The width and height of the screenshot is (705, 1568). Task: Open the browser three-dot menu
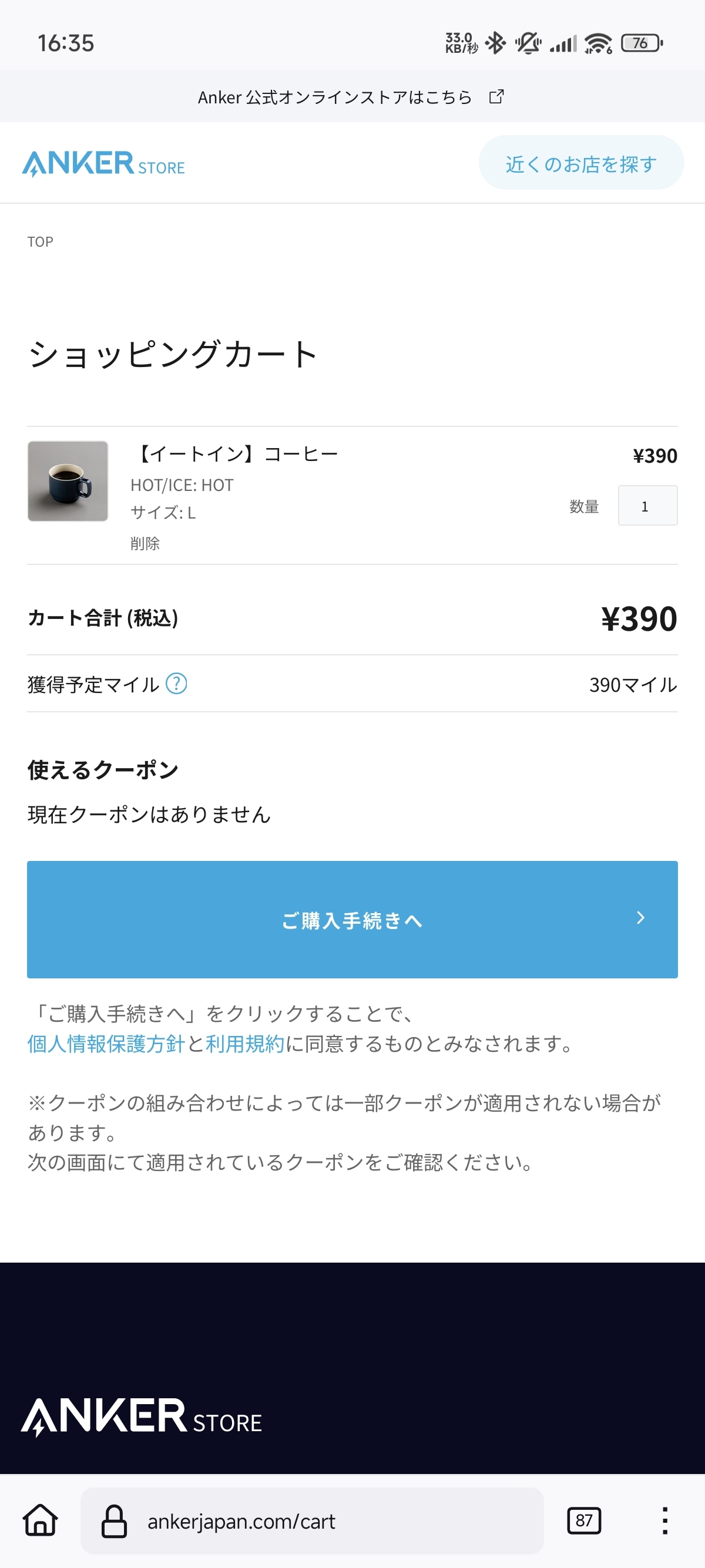(665, 1522)
